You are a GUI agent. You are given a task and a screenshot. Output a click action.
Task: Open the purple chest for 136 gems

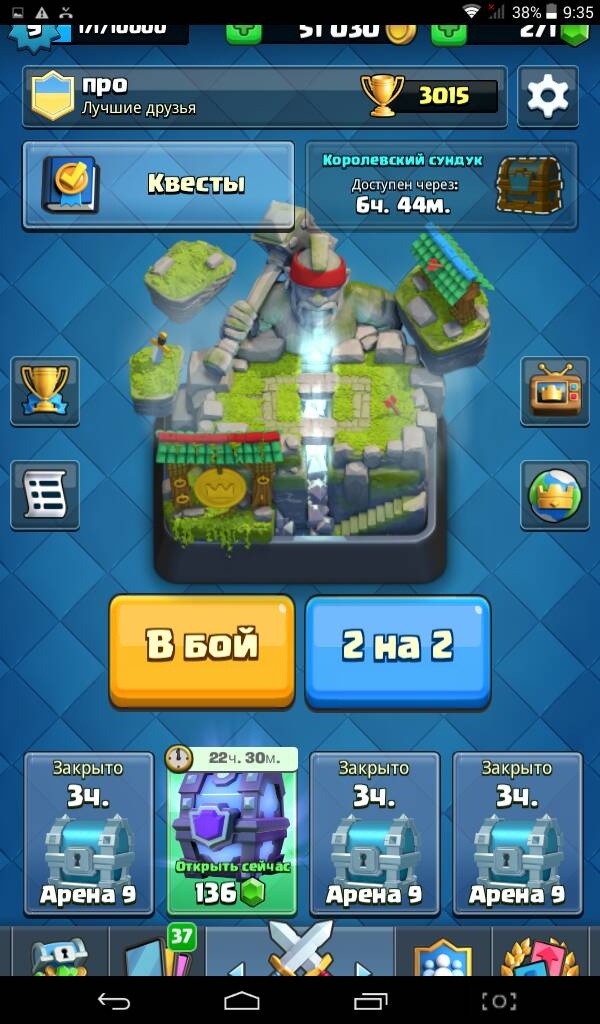[x=232, y=833]
